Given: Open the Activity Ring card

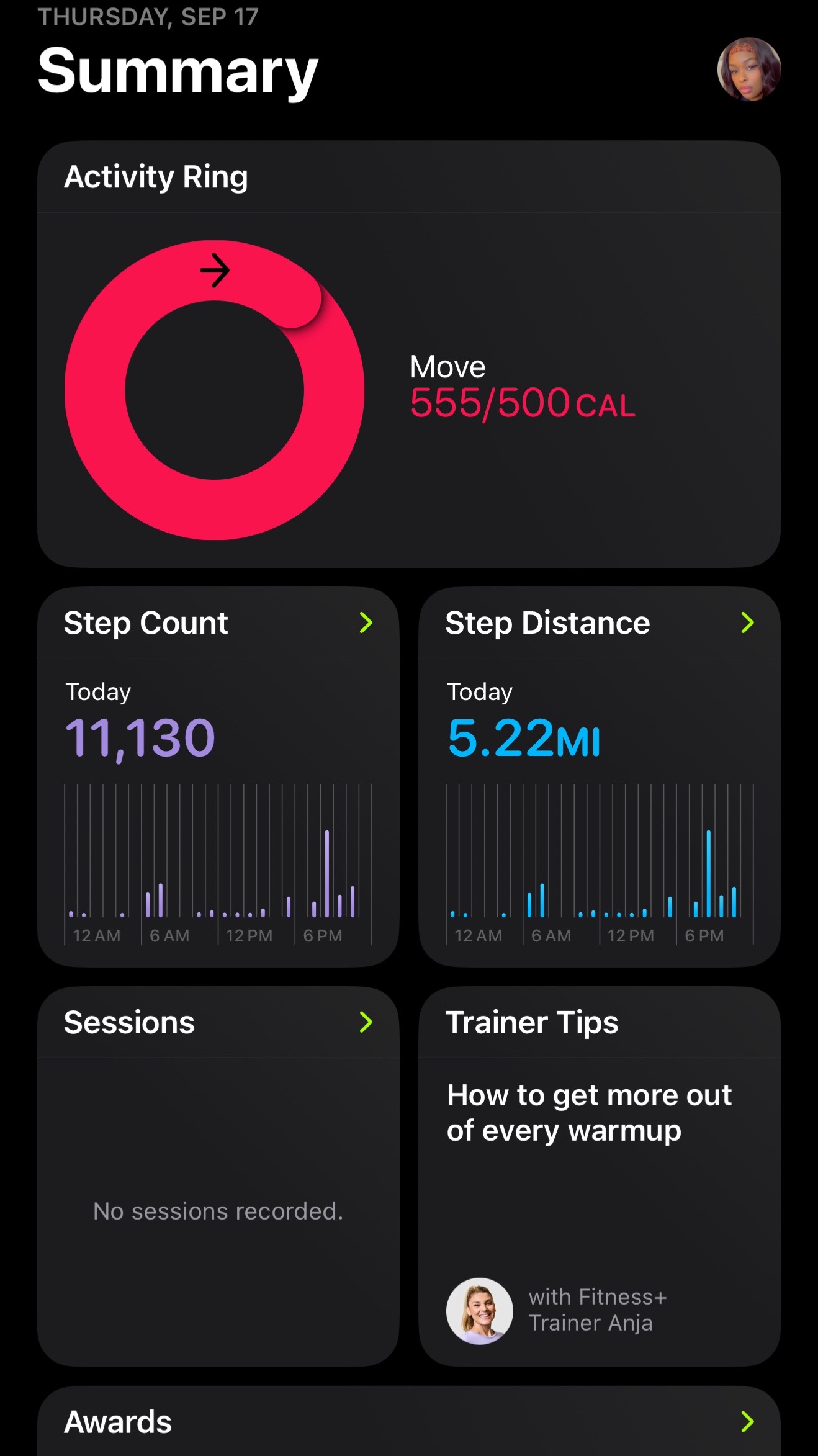Looking at the screenshot, I should (408, 354).
